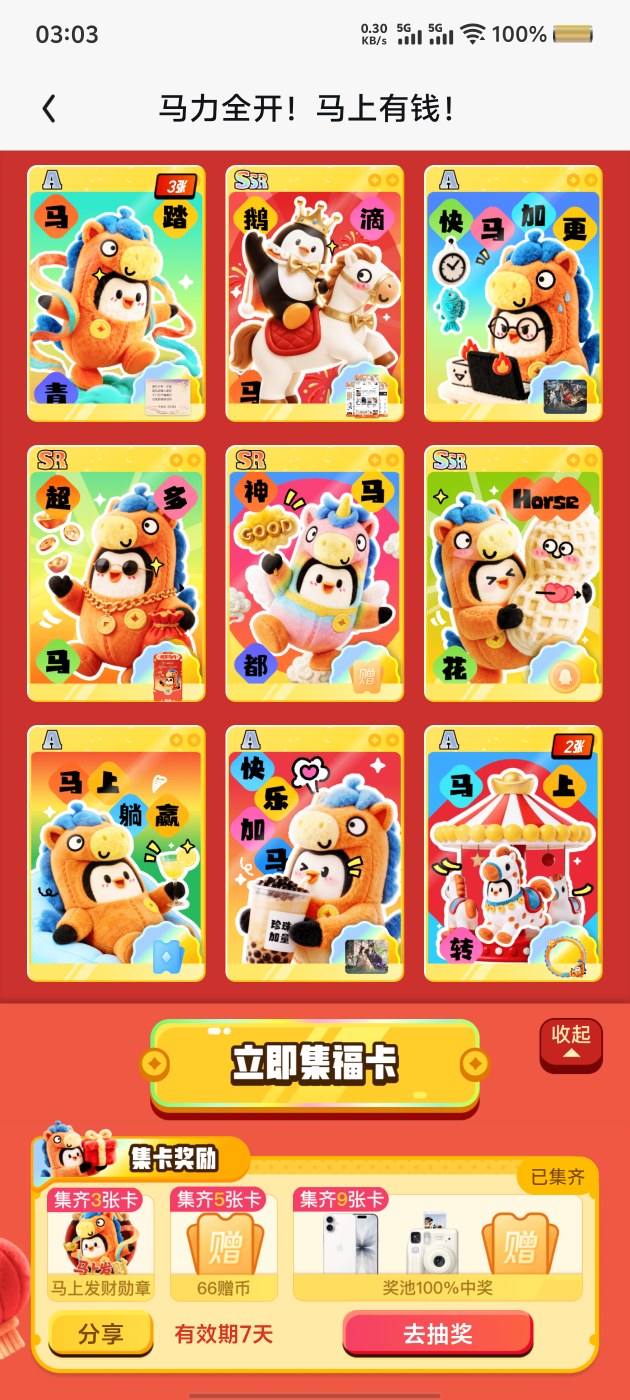The height and width of the screenshot is (1400, 630).
Task: Collapse the card panel with 收起
Action: pyautogui.click(x=571, y=1044)
